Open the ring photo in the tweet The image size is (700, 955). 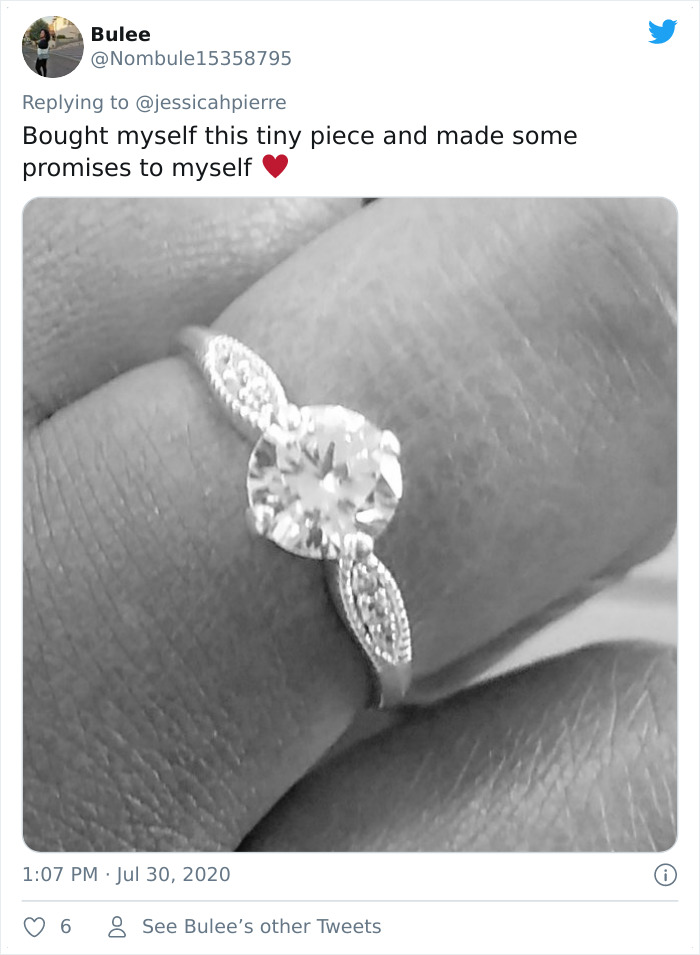tap(350, 524)
